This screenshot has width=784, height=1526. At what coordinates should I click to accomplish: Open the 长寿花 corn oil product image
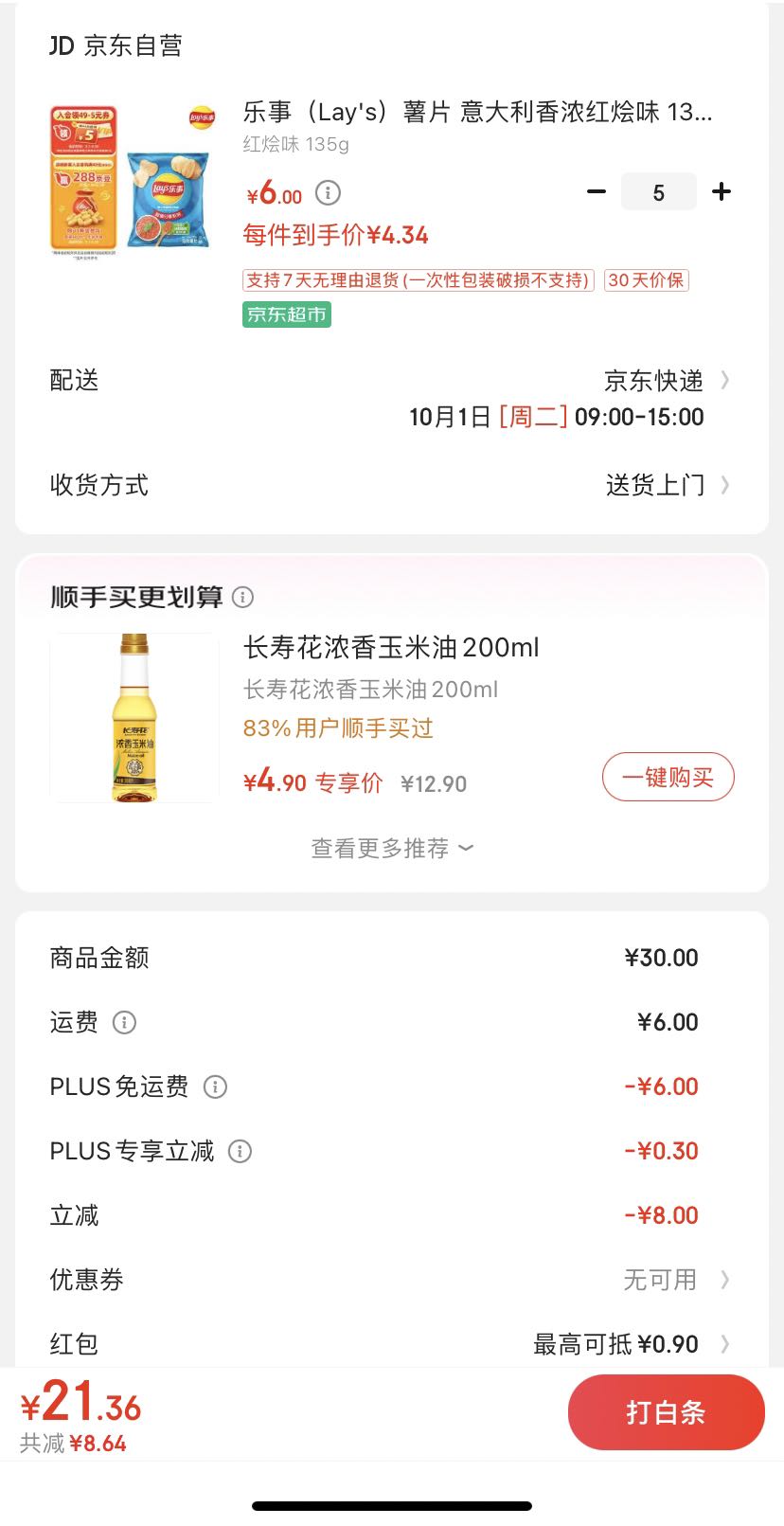[134, 718]
